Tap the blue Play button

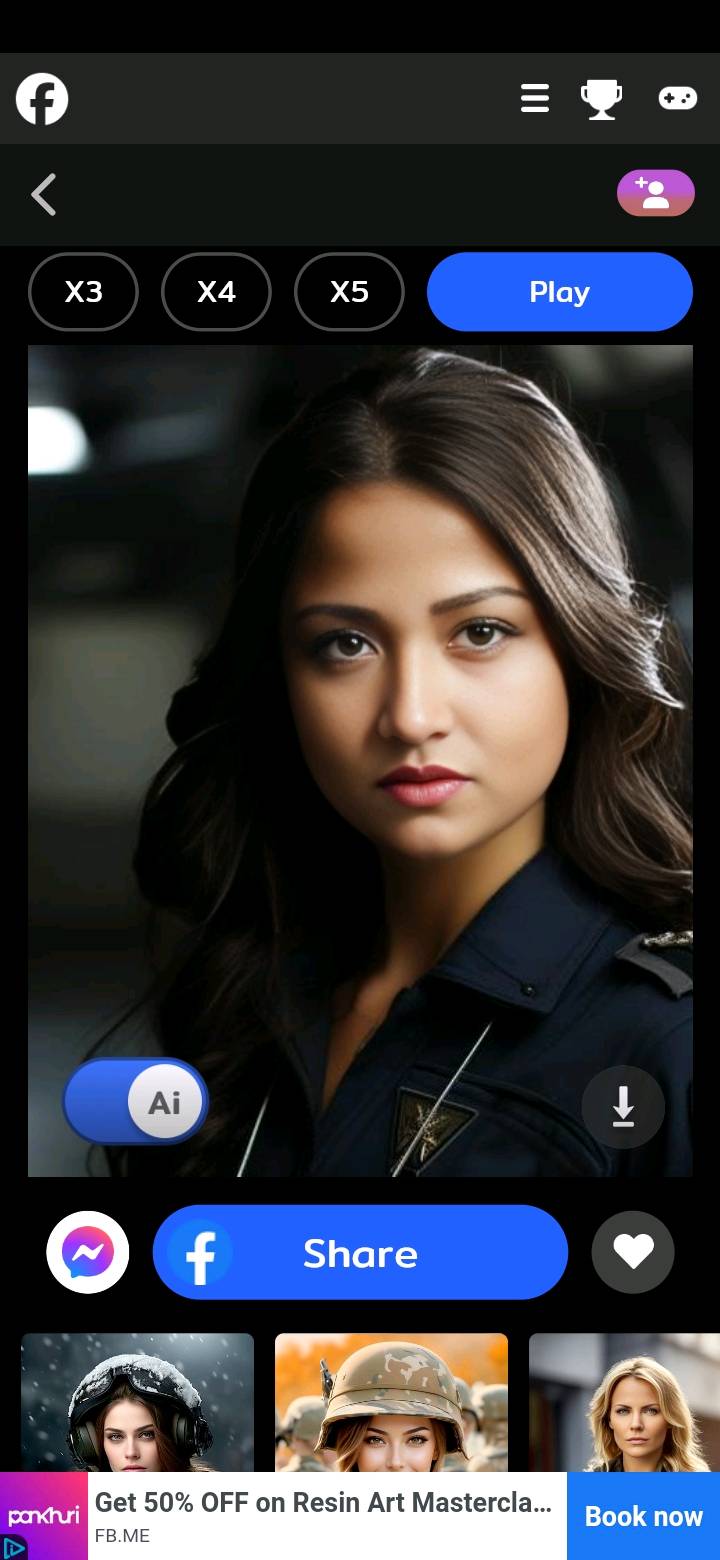559,292
